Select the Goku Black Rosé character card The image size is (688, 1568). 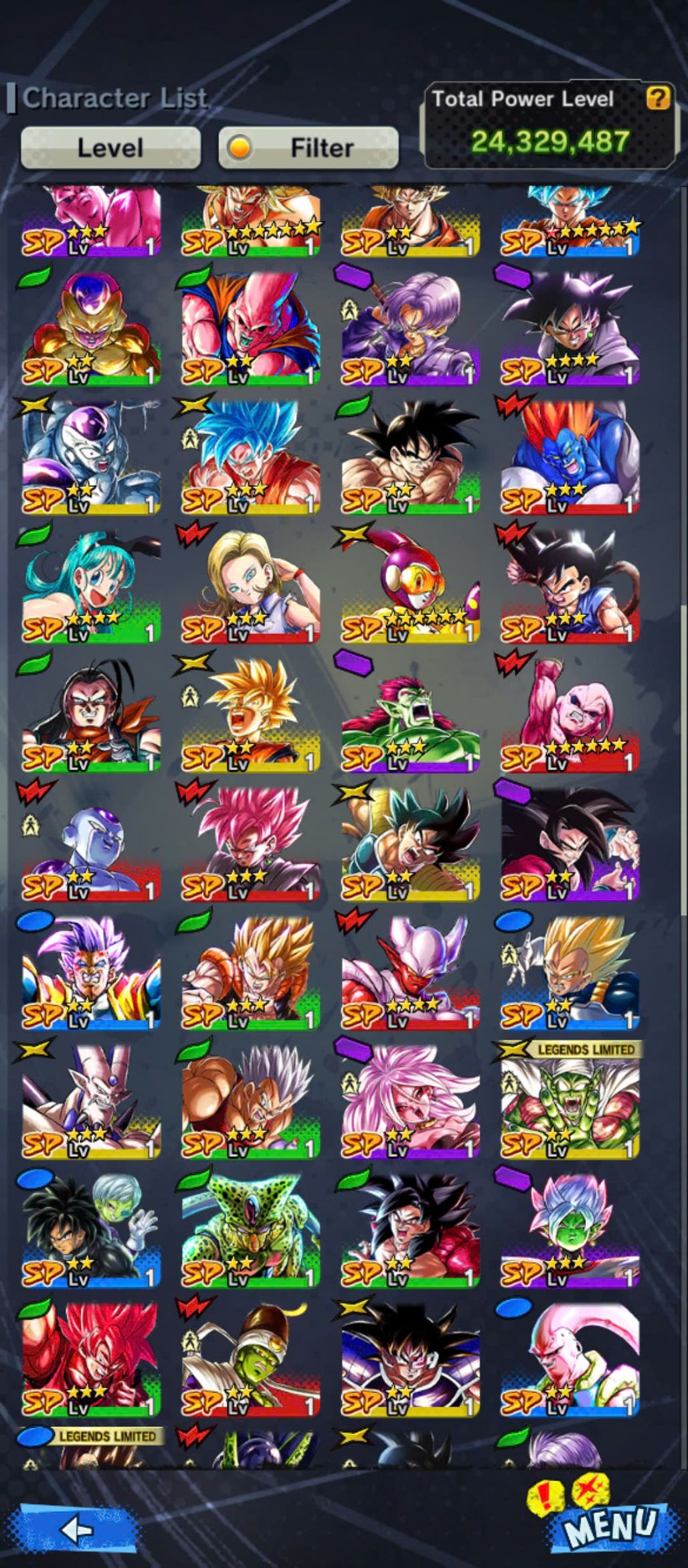(251, 845)
